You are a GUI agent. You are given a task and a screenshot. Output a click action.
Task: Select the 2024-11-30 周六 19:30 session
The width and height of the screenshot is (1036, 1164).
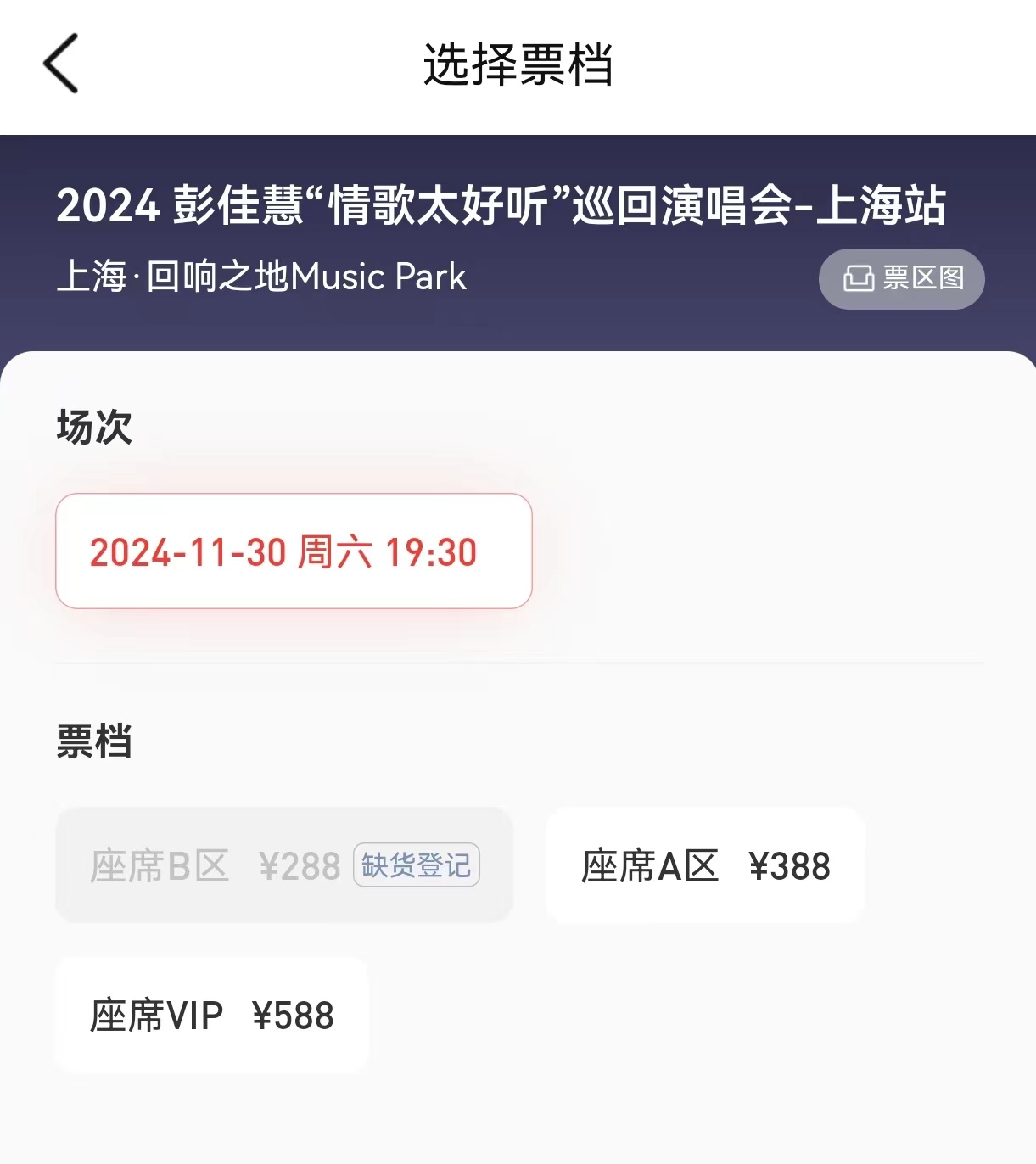pos(294,551)
